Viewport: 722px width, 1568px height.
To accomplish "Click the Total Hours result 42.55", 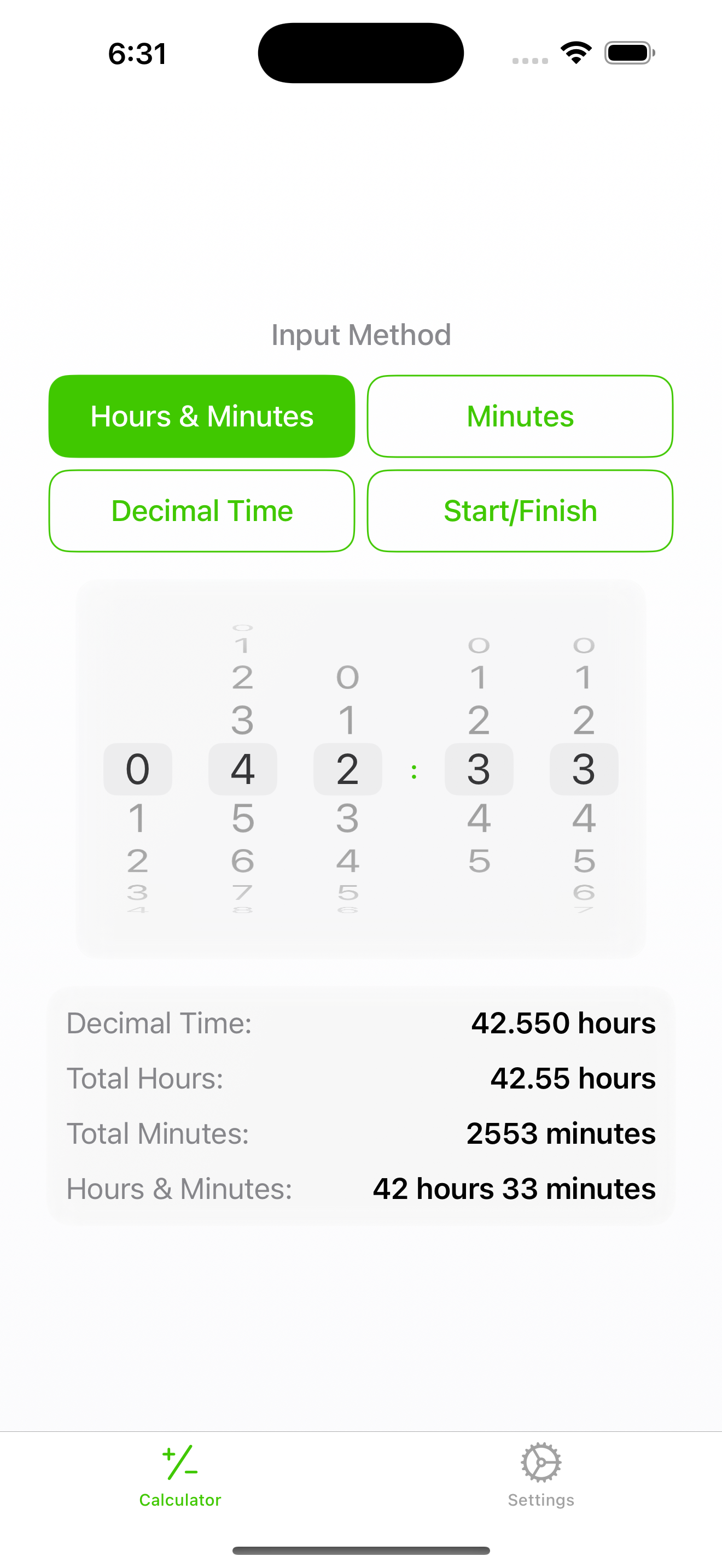I will pyautogui.click(x=572, y=1078).
